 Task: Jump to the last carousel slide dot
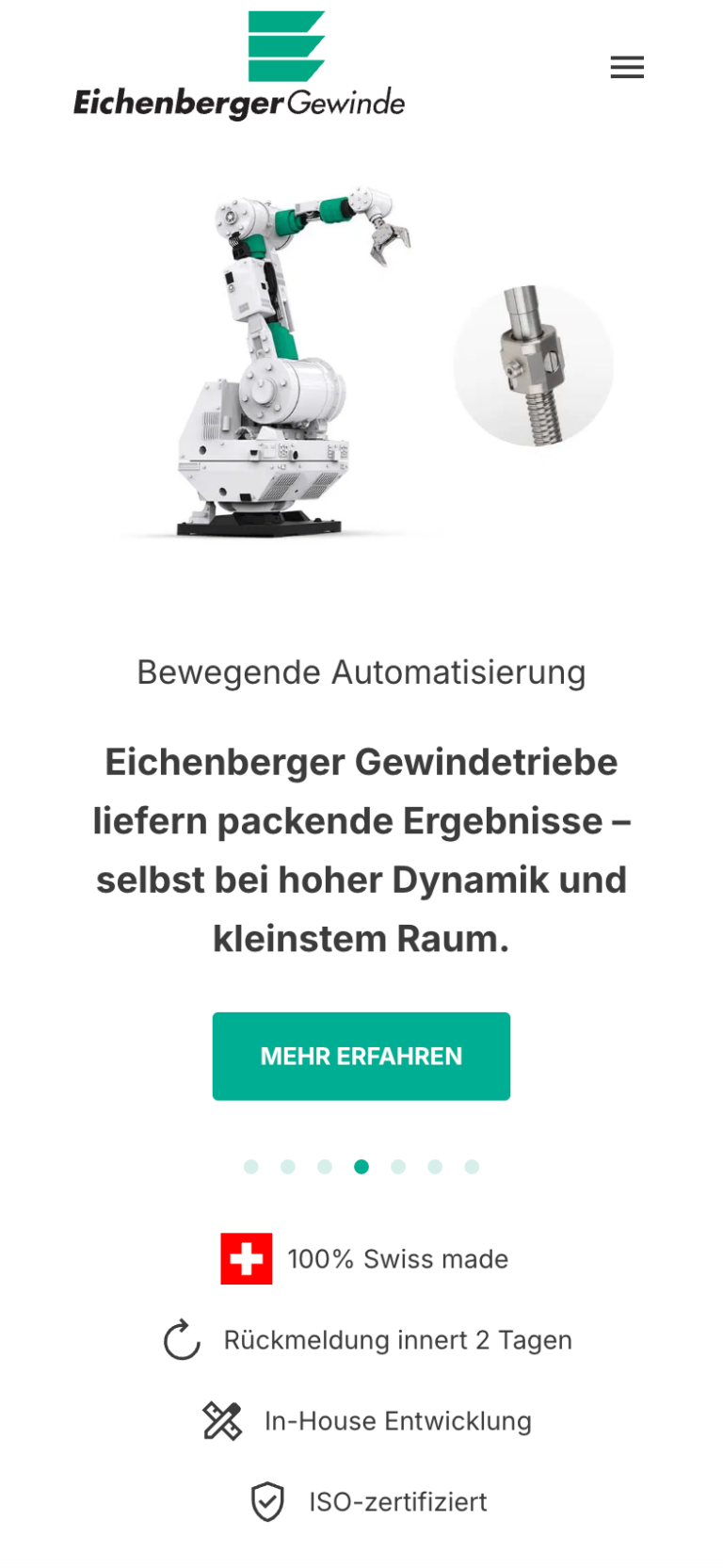click(x=472, y=1167)
